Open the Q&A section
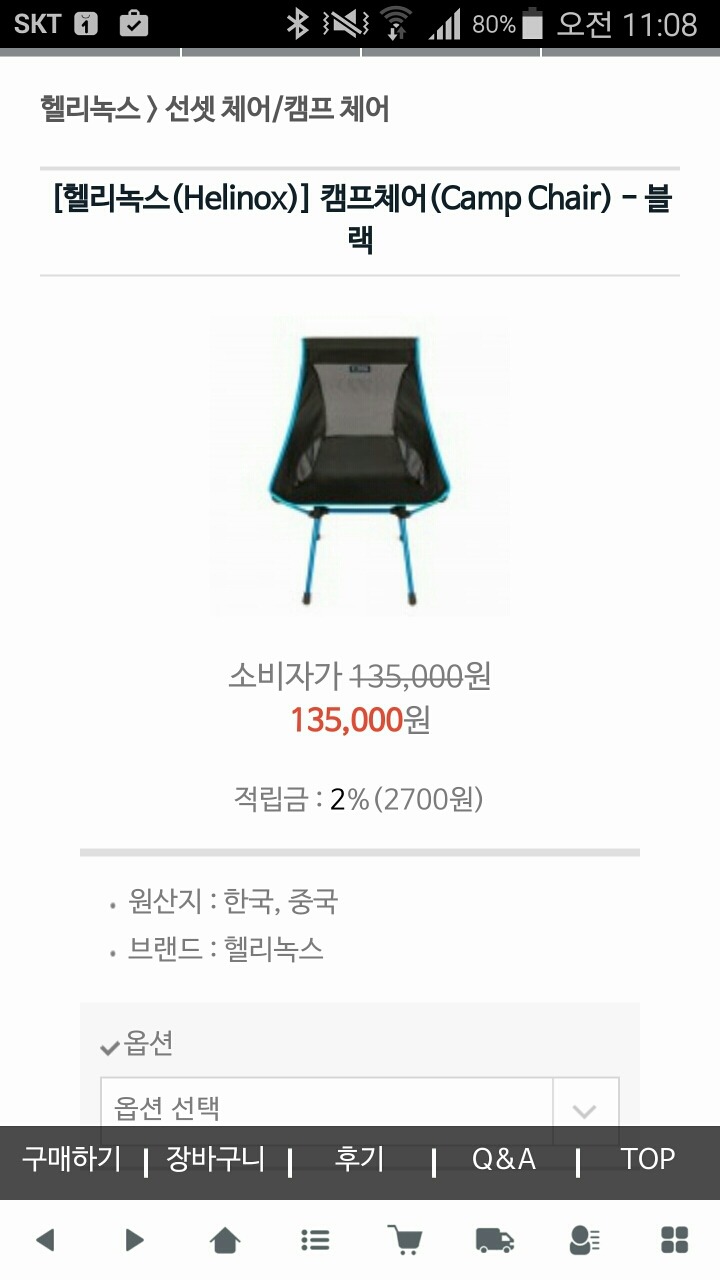This screenshot has width=720, height=1280. [x=504, y=1159]
